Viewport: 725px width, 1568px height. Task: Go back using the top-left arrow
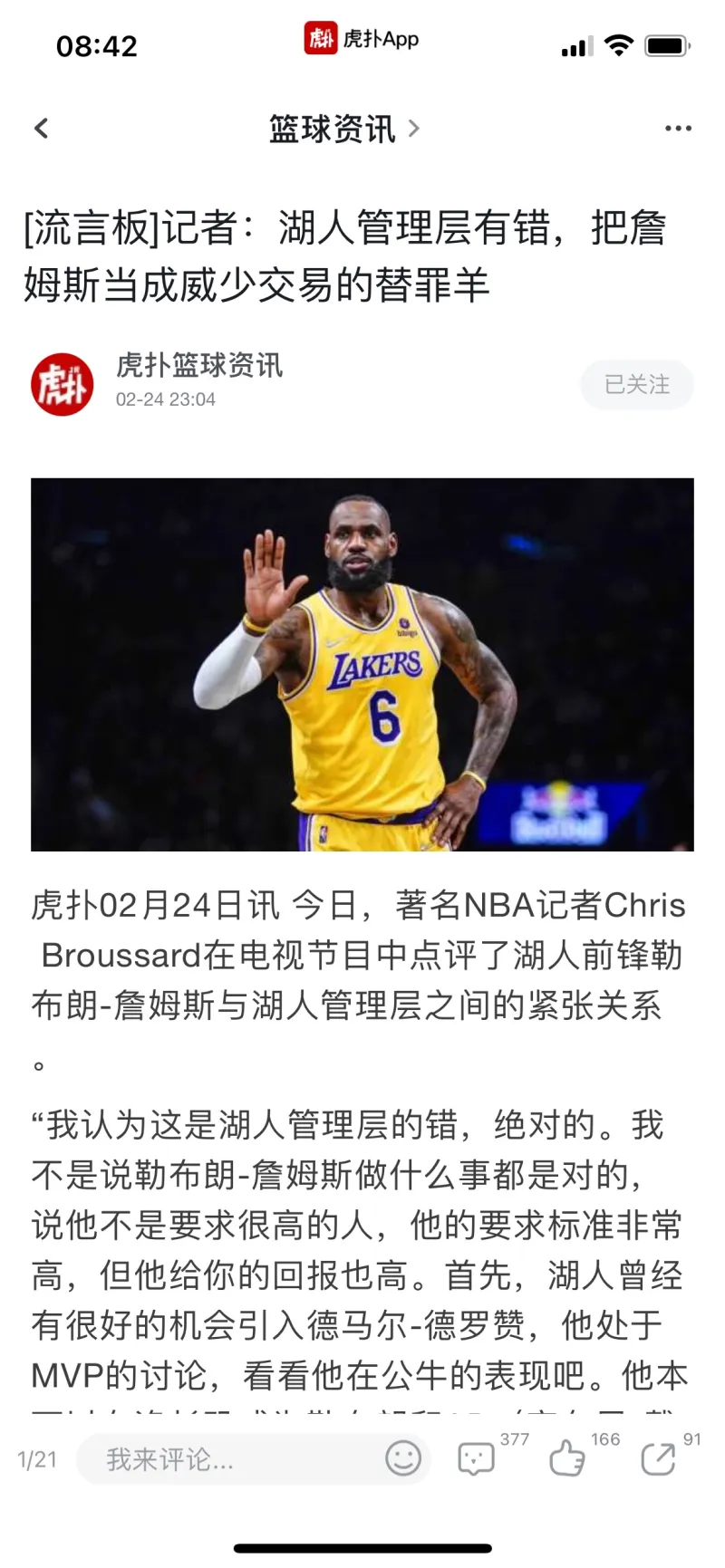tap(41, 129)
